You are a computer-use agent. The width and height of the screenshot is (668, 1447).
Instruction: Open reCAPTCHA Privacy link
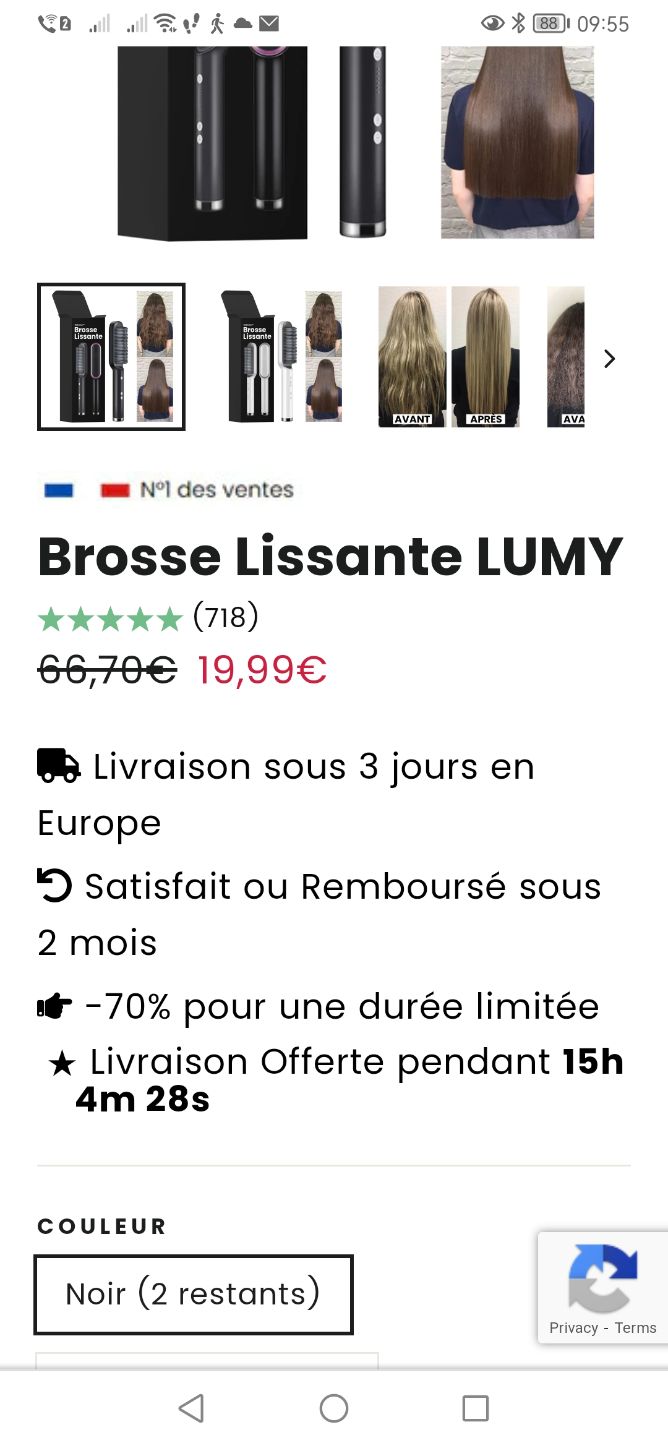[x=573, y=1328]
